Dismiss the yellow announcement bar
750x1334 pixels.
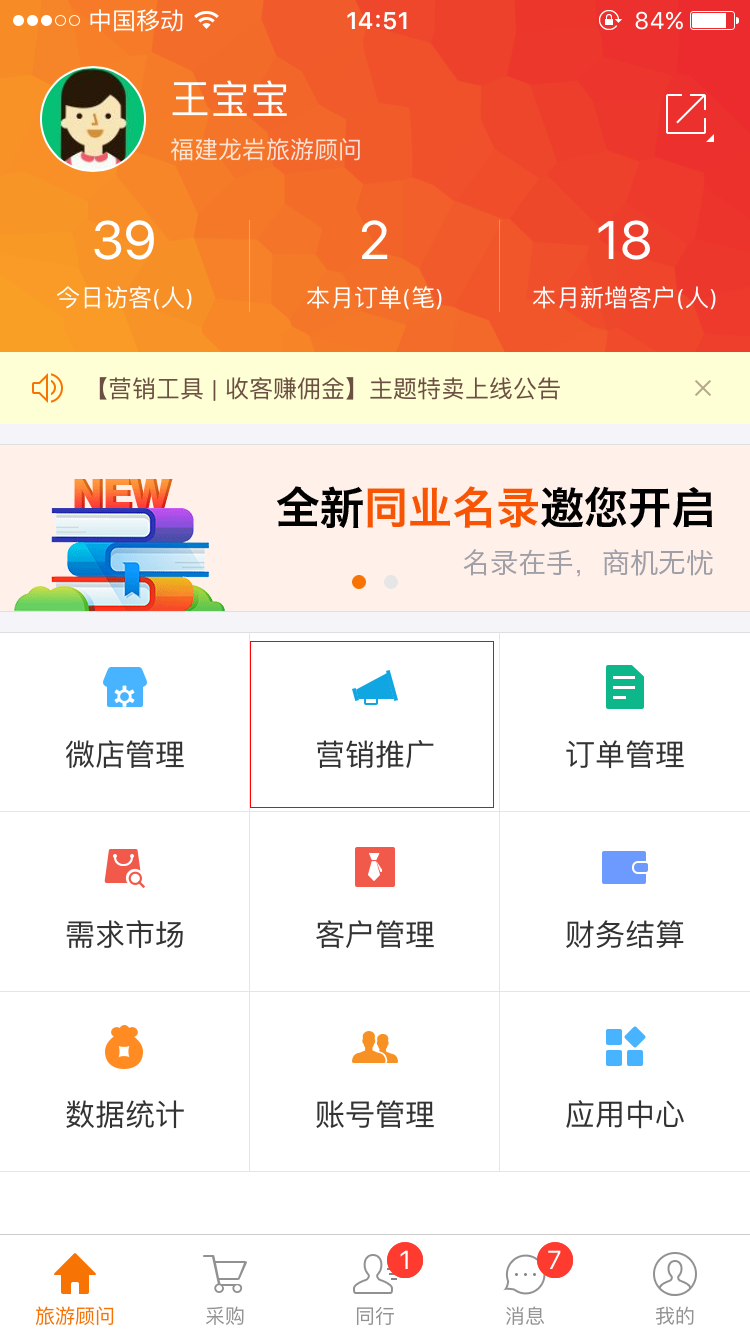pos(703,388)
